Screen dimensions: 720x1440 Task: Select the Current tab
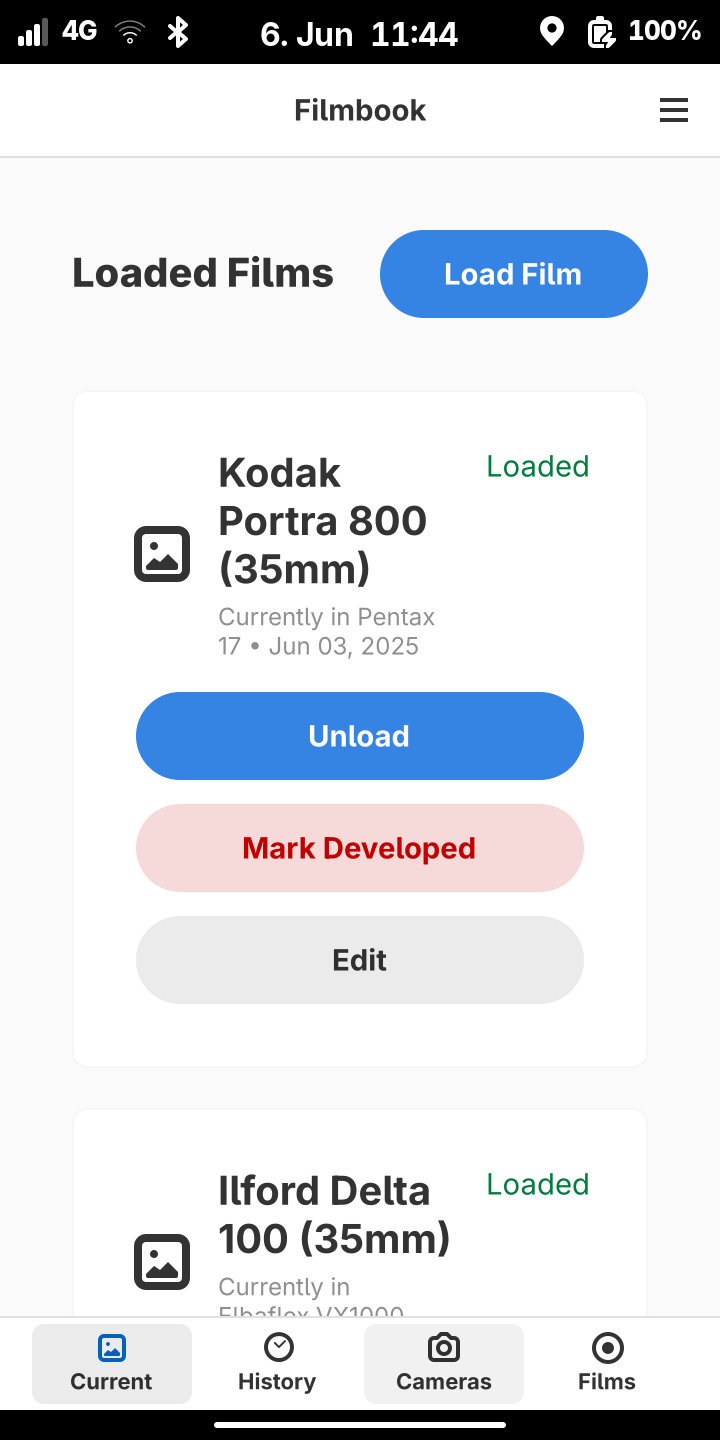(x=112, y=1363)
